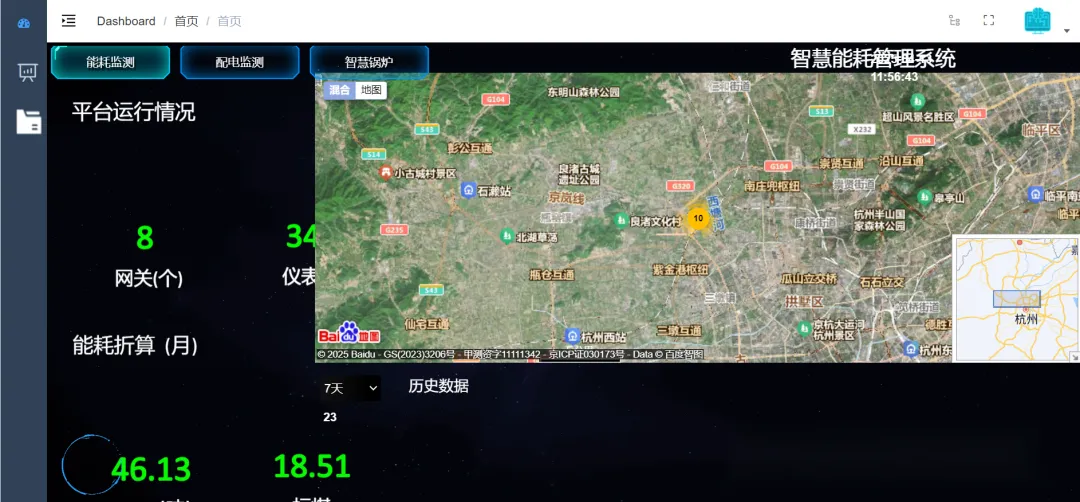Select 混合 map view
1080x502 pixels.
340,90
